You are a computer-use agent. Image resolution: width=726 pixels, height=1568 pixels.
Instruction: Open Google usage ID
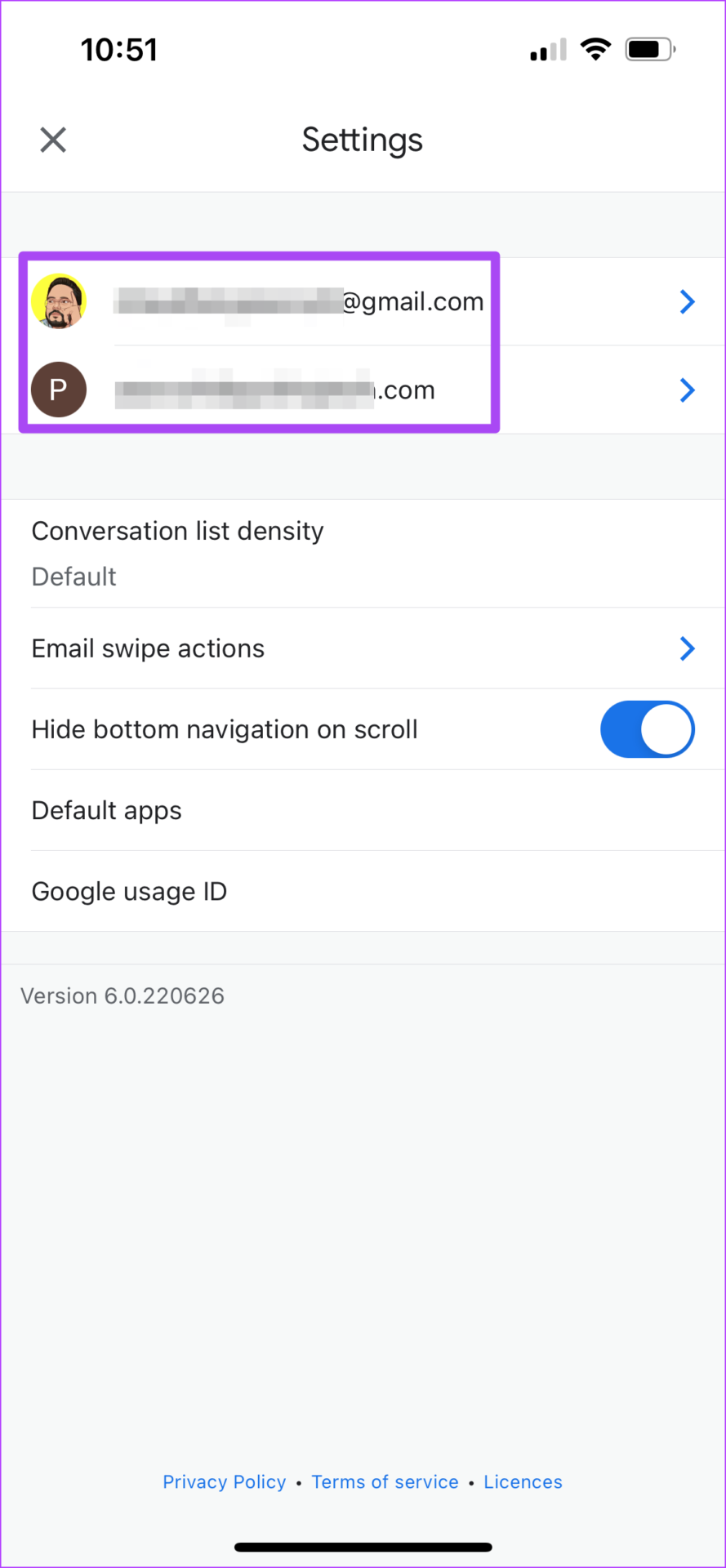point(363,891)
